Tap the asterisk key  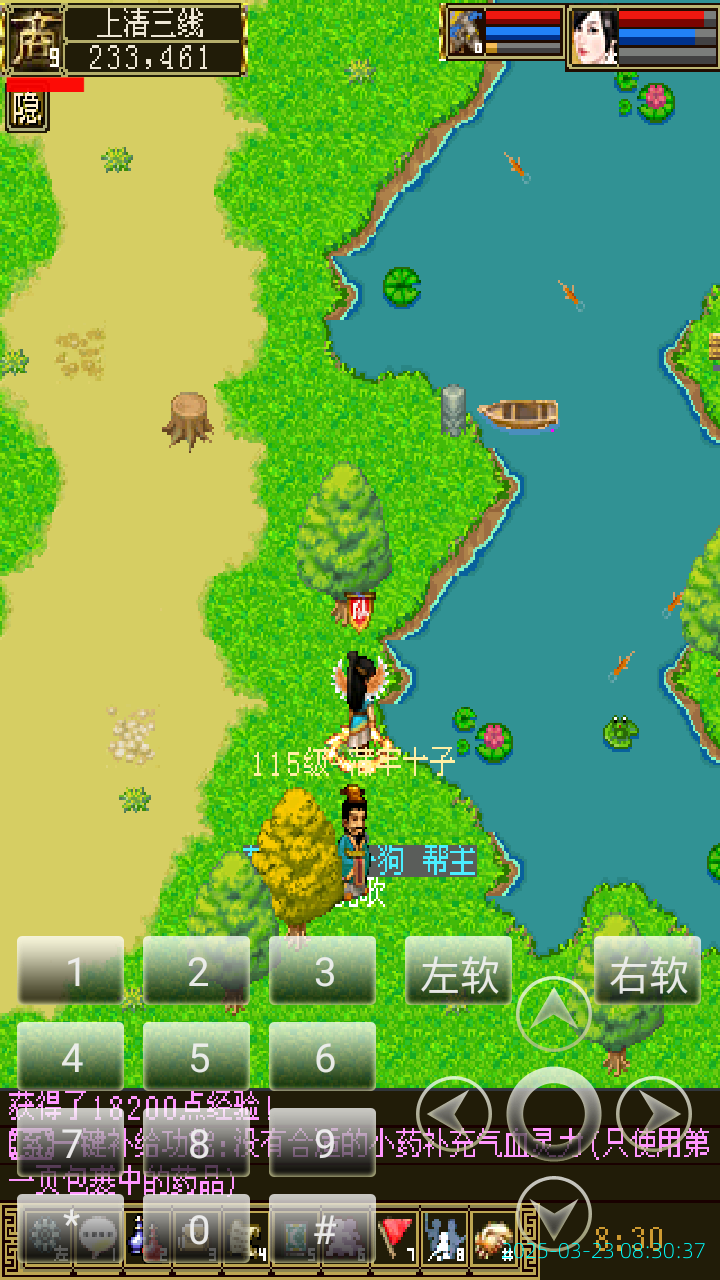tap(71, 1228)
